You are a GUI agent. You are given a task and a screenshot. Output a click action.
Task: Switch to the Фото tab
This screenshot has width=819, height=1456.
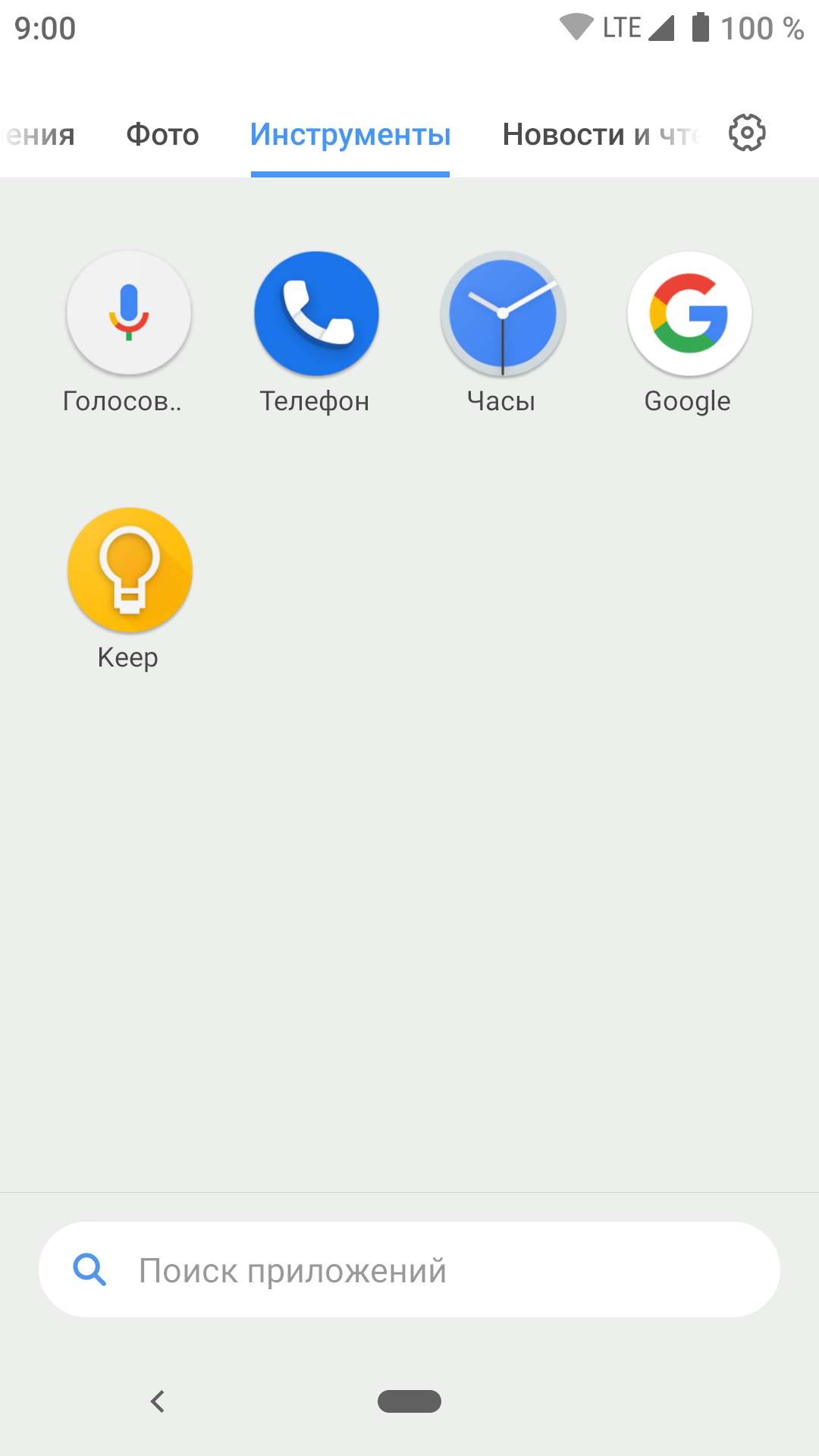162,134
